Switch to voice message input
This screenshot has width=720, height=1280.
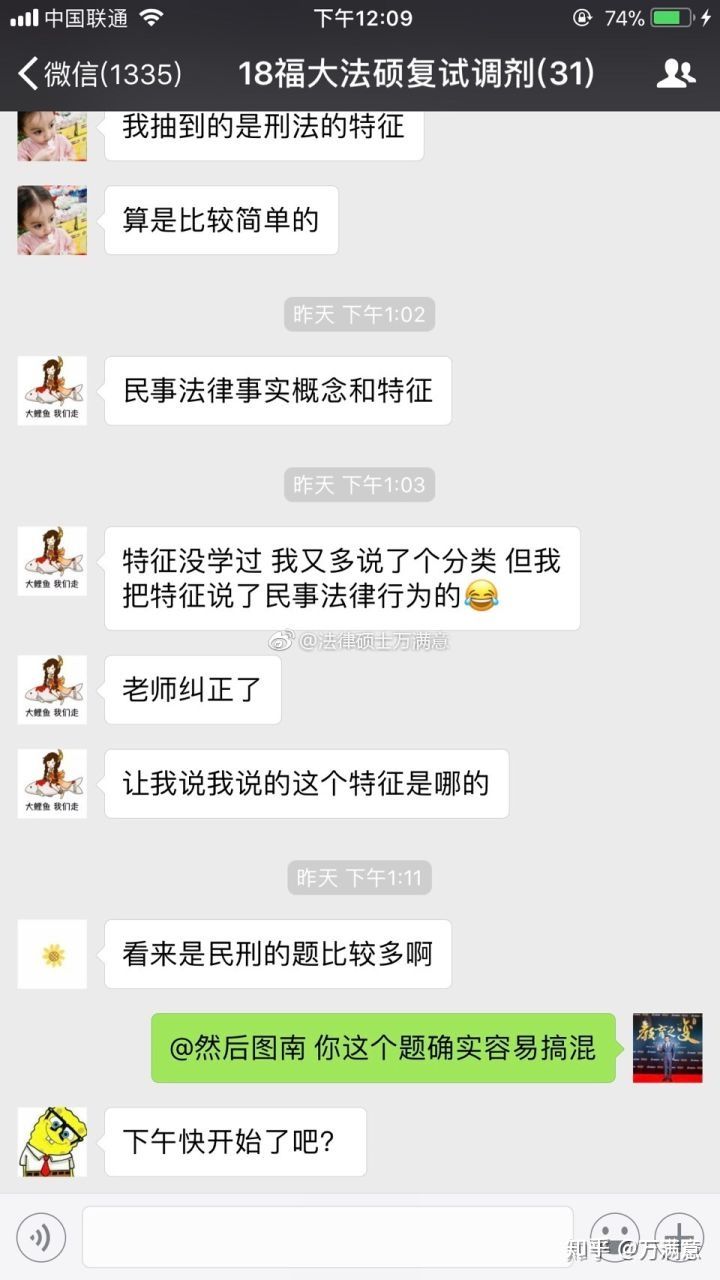pos(41,1238)
